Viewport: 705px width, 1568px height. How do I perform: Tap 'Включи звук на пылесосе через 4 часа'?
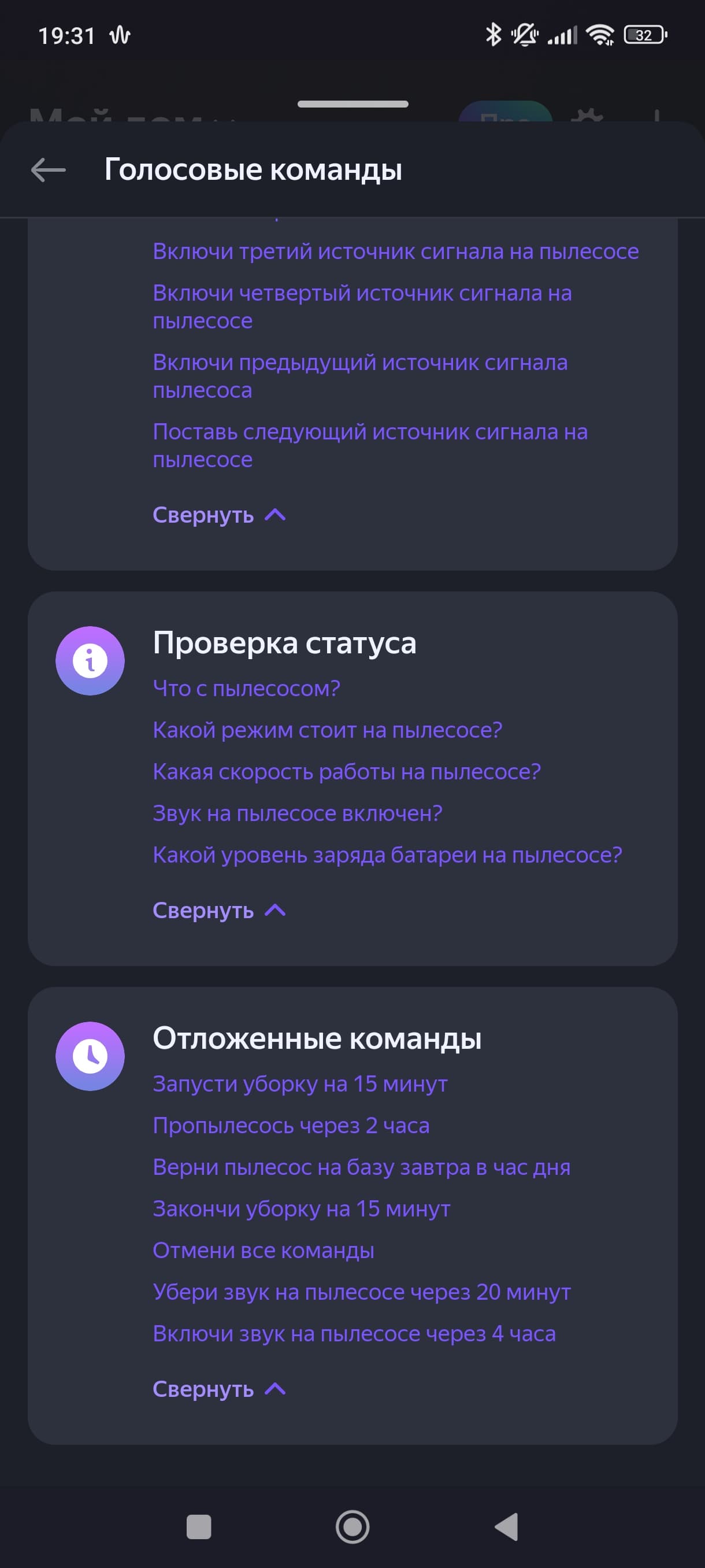click(x=354, y=1333)
